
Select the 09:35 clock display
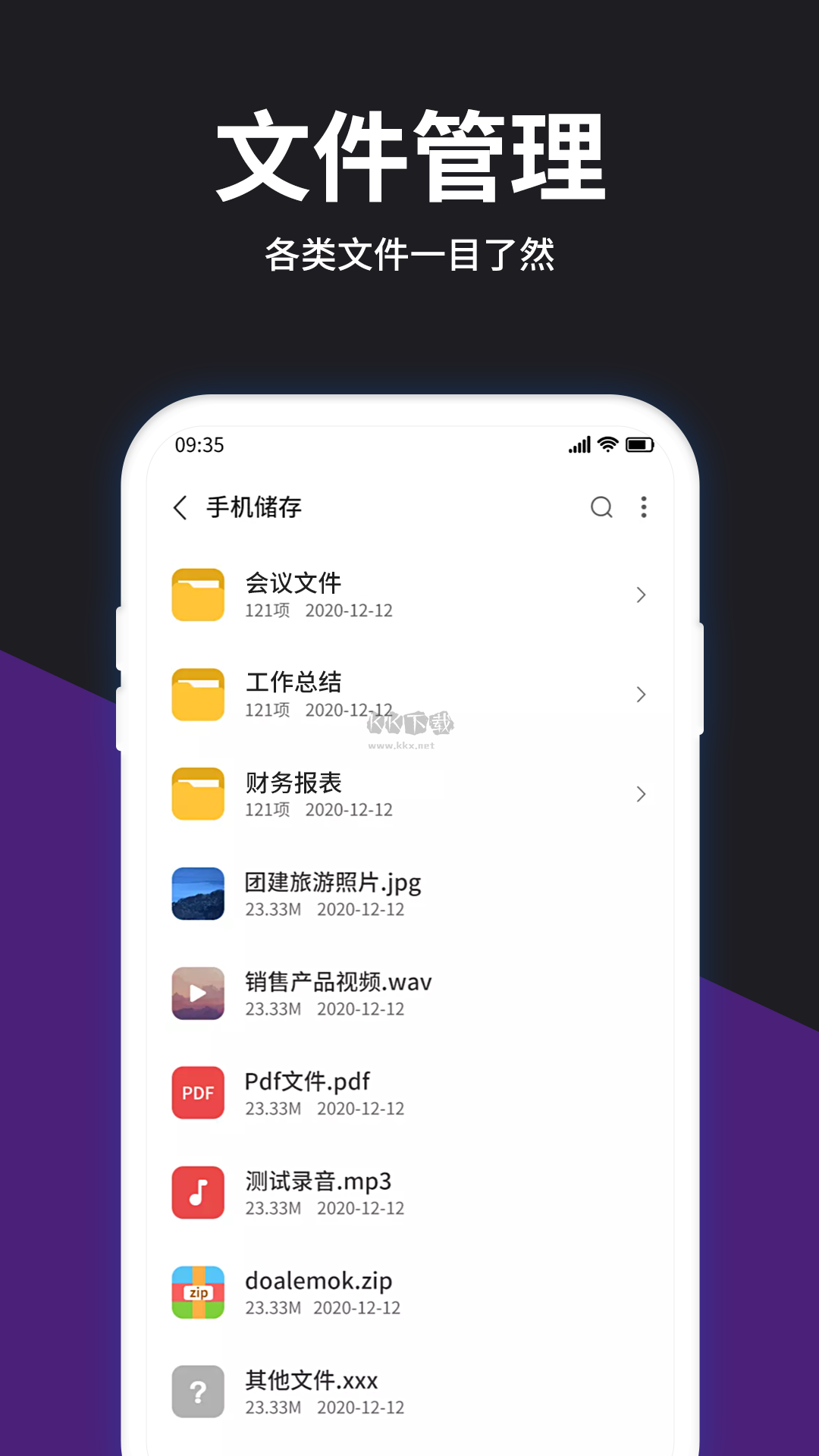[x=199, y=447]
